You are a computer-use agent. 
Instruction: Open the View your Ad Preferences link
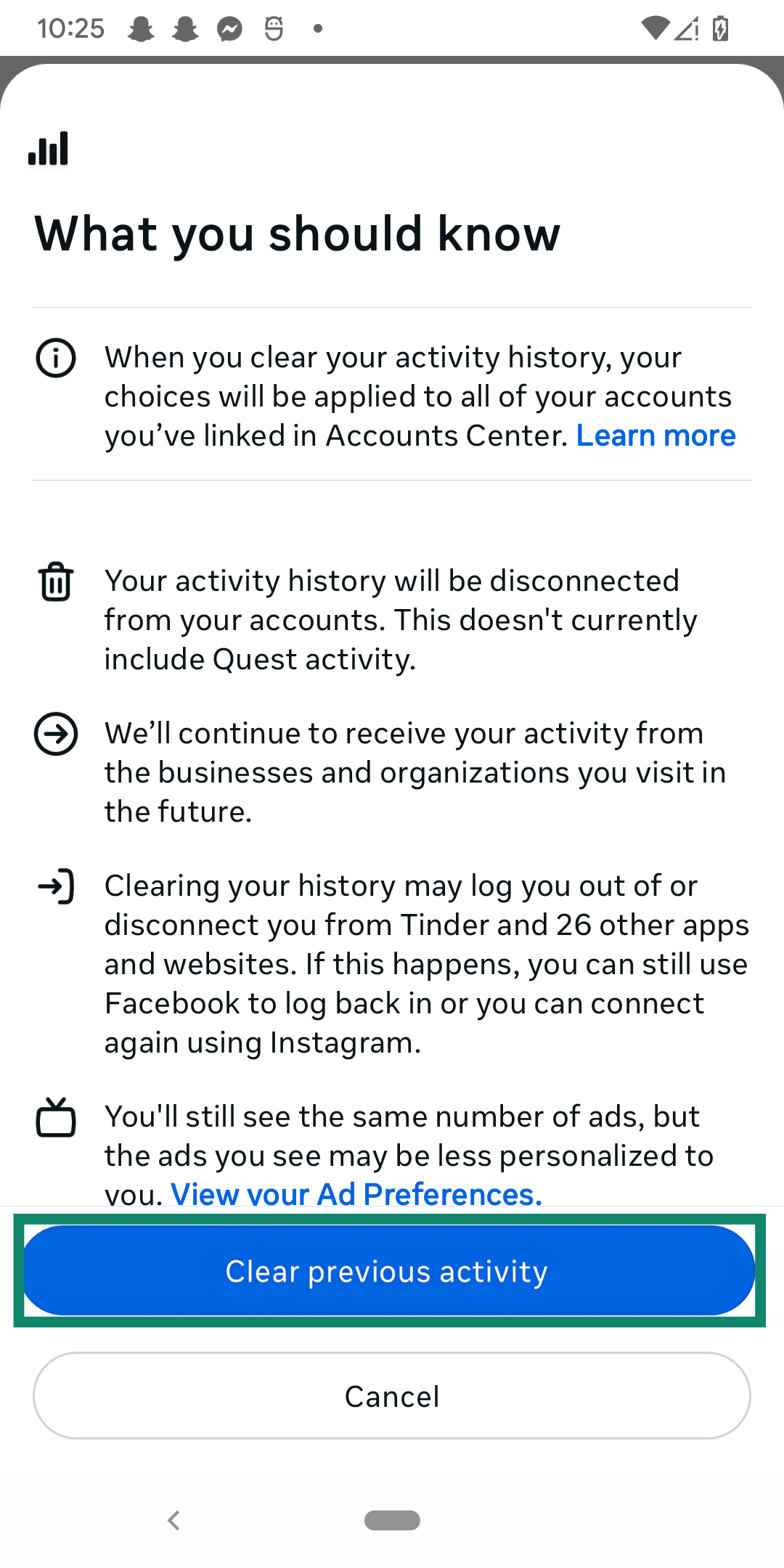(355, 1193)
